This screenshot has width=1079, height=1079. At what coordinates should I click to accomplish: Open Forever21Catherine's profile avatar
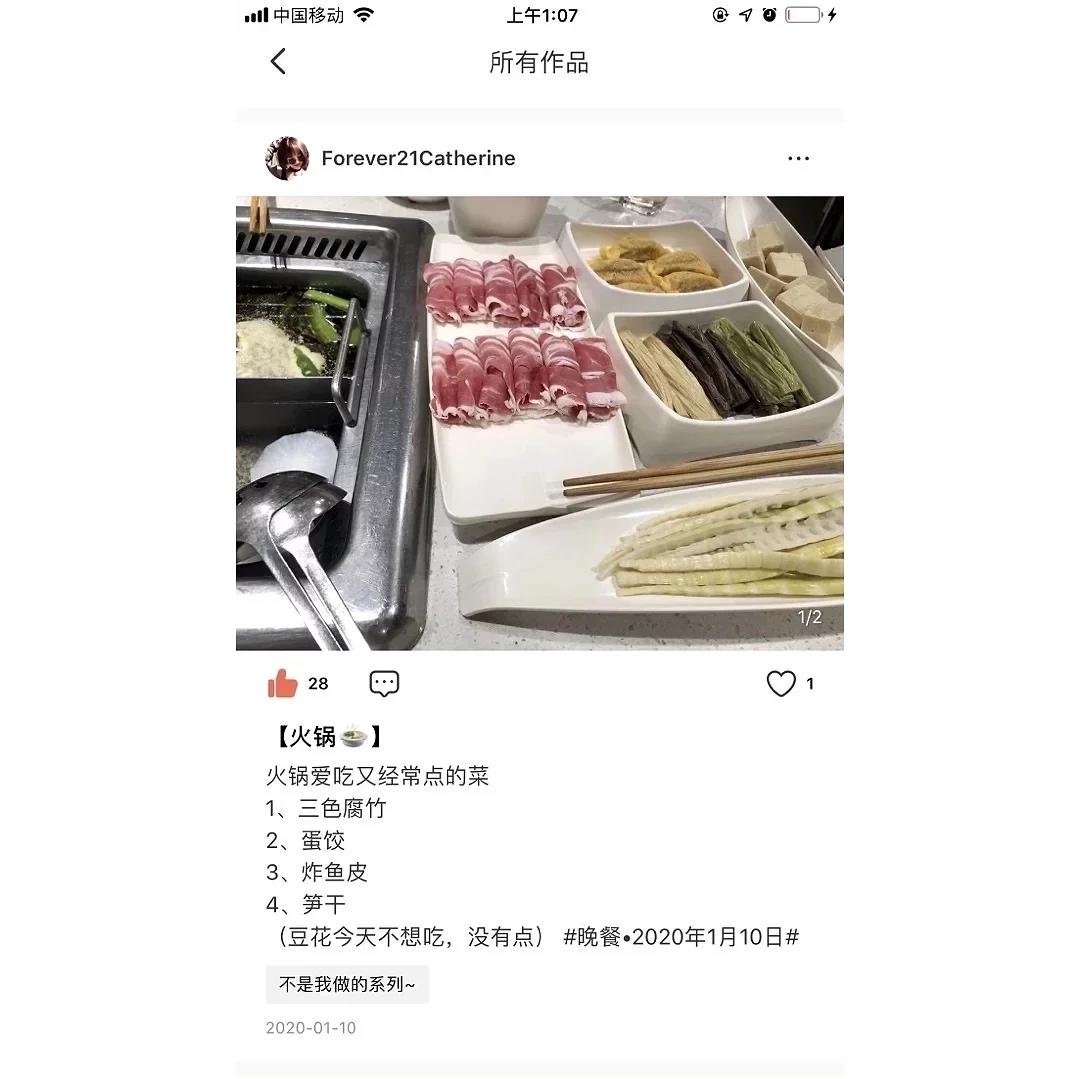tap(287, 158)
